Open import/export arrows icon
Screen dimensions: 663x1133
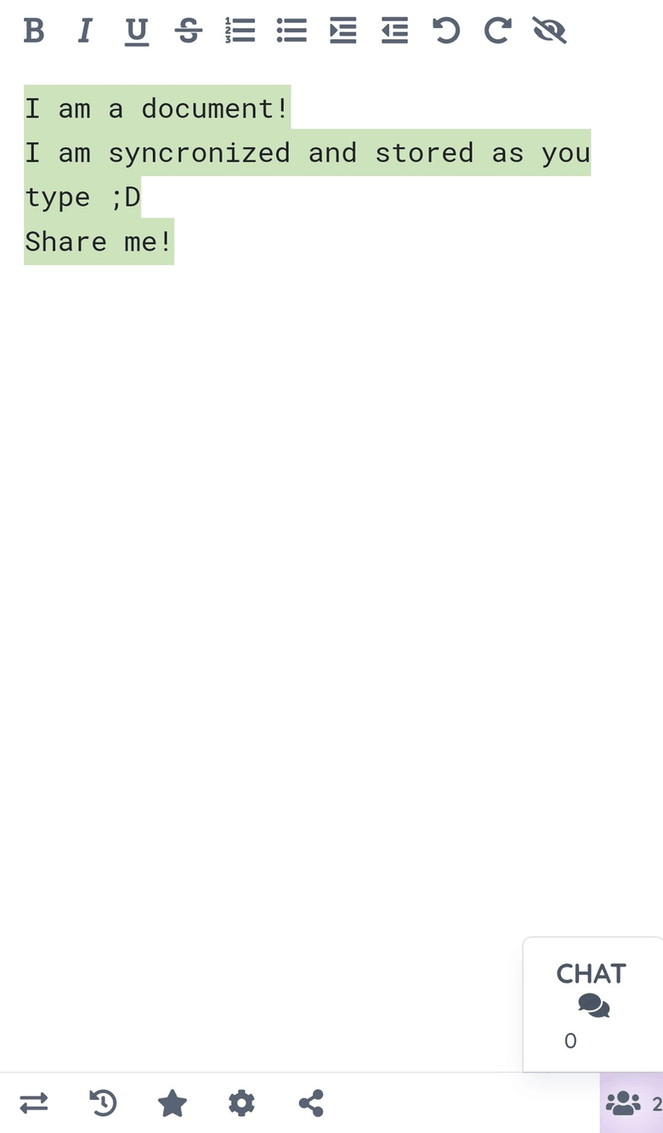[x=34, y=1103]
